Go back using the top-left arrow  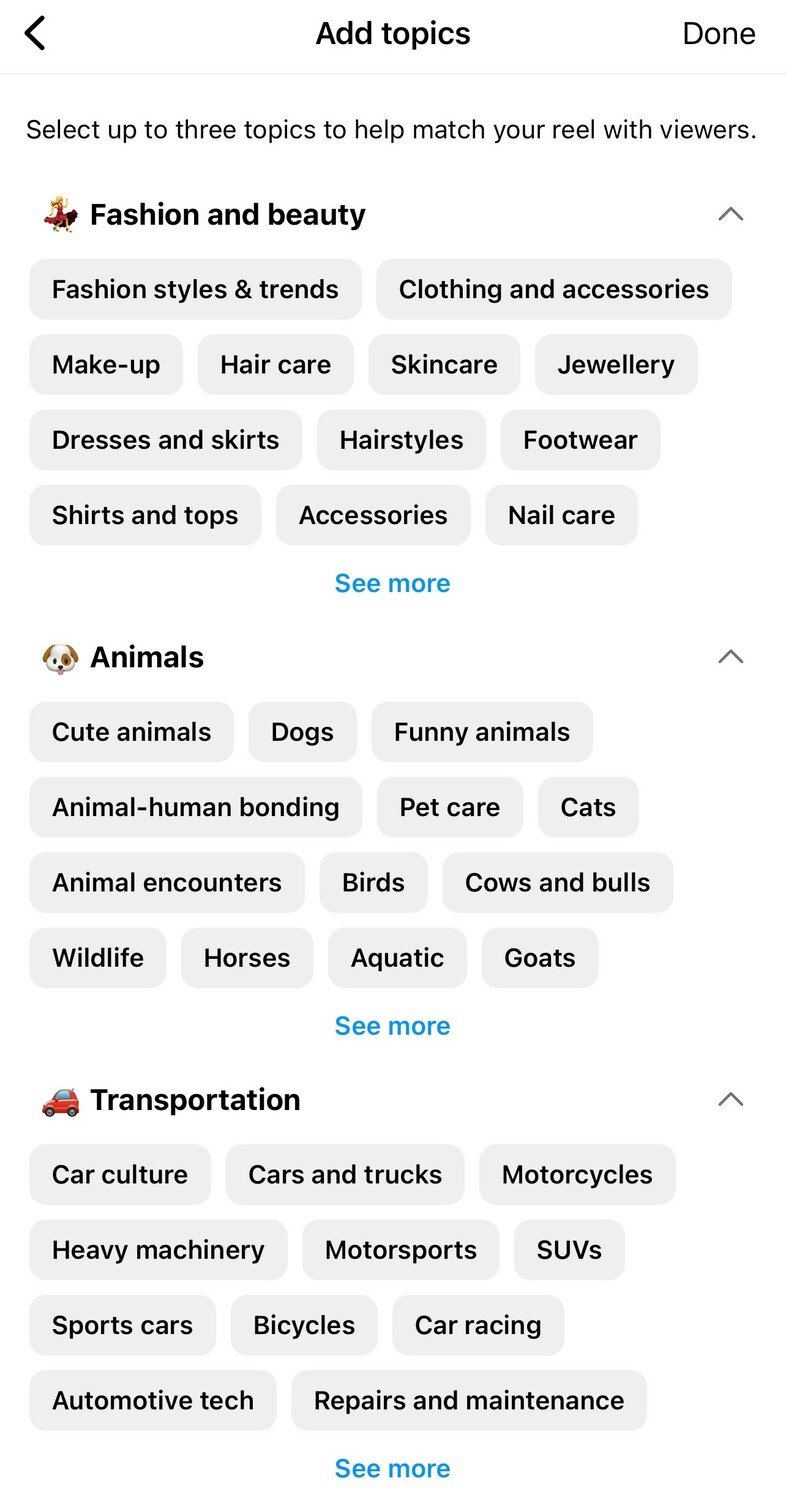coord(35,34)
